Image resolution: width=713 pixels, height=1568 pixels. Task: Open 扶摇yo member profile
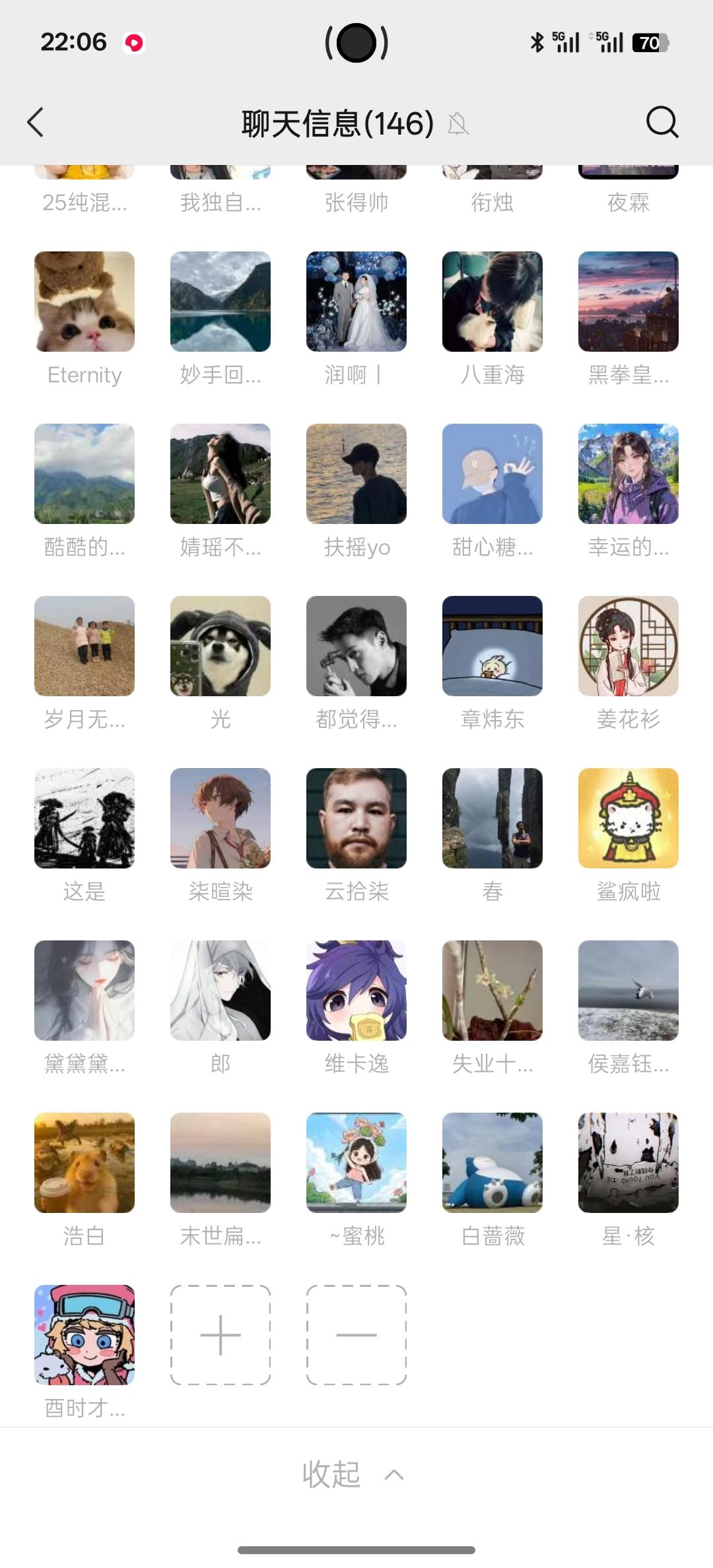(x=356, y=474)
